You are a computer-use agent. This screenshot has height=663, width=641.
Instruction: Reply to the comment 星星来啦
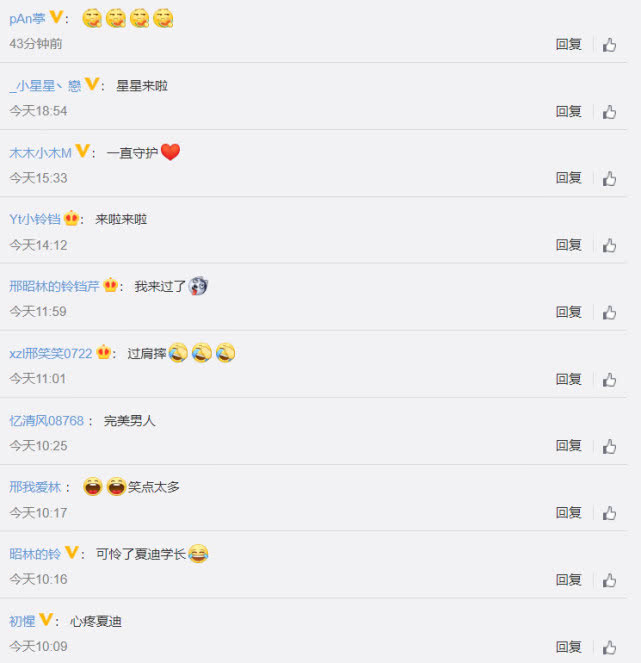568,112
